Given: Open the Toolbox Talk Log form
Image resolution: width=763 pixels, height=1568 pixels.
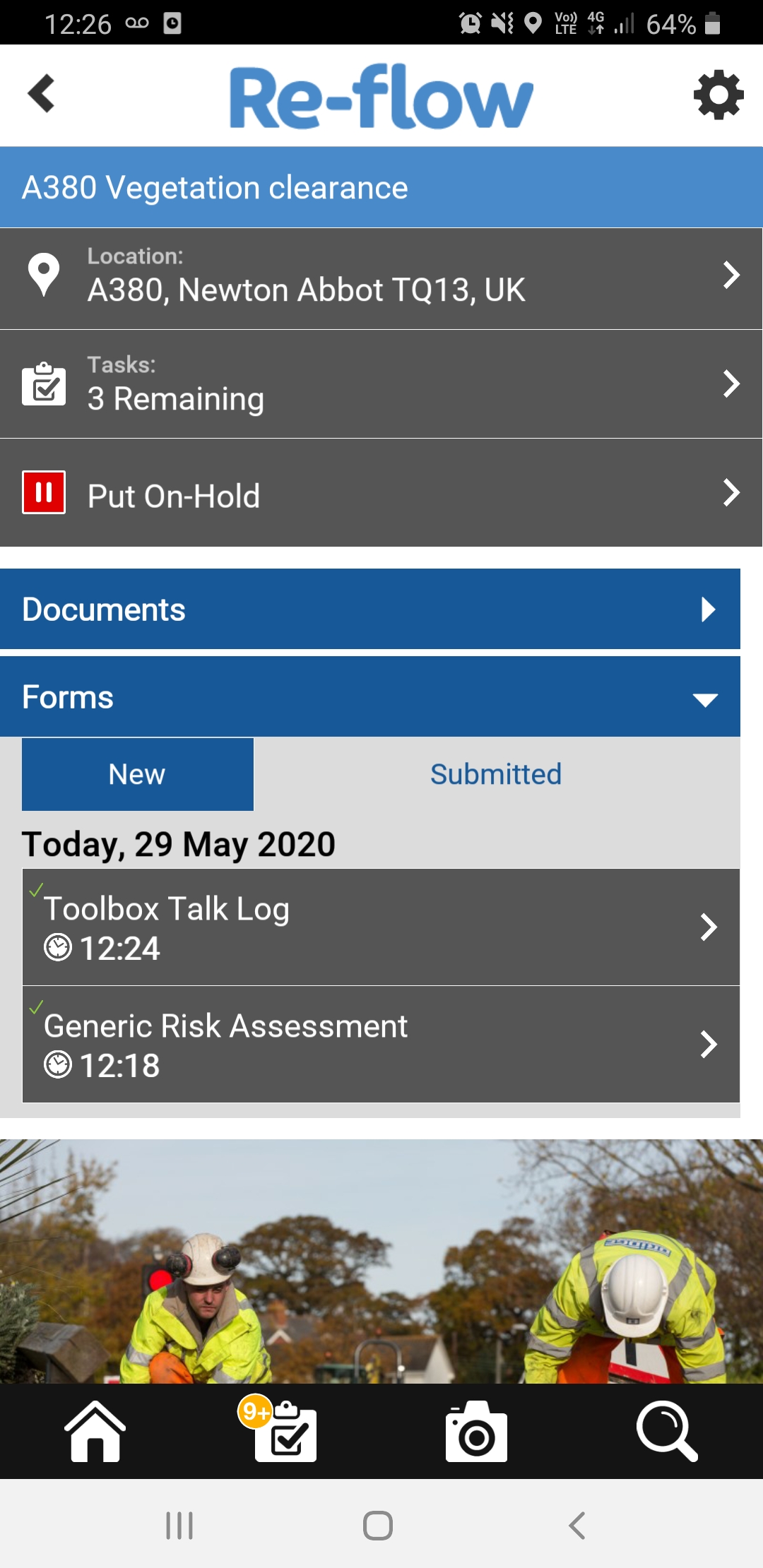Looking at the screenshot, I should click(x=381, y=927).
